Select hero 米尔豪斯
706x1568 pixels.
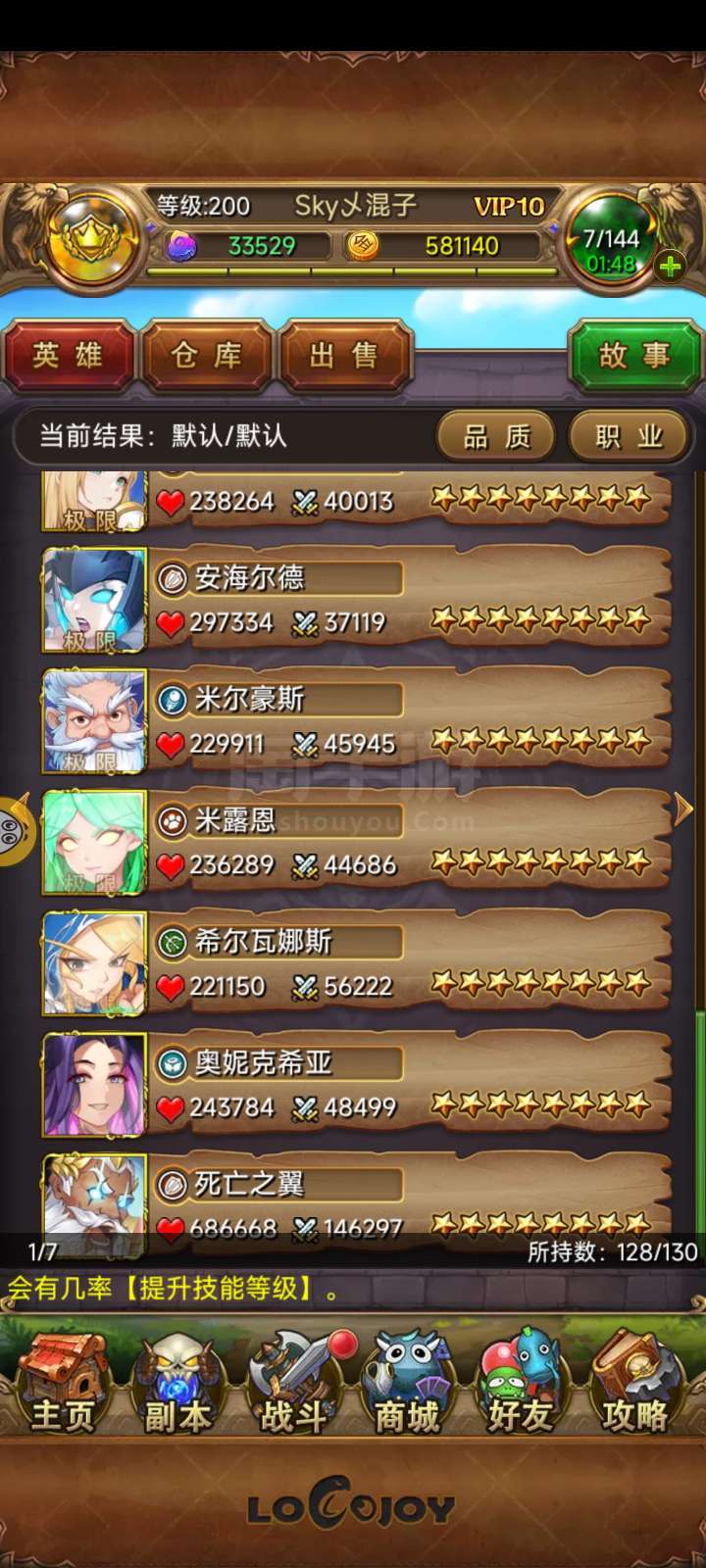click(x=357, y=721)
